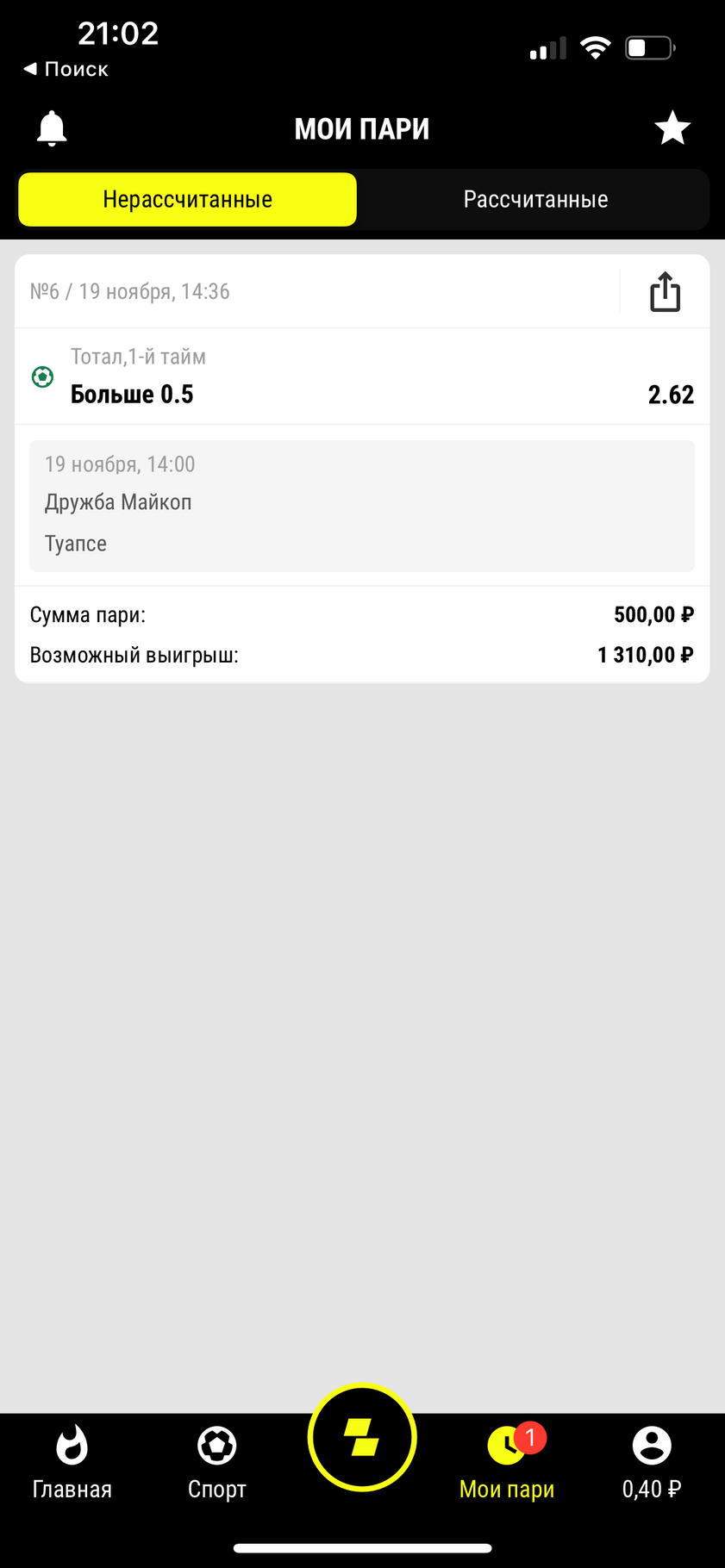
Task: Open the Спорт section
Action: click(x=217, y=1464)
